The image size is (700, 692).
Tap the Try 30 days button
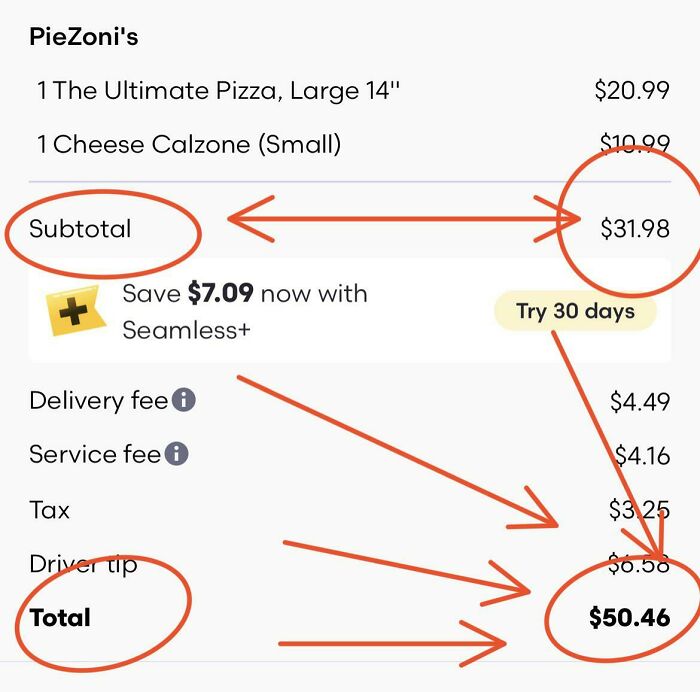coord(575,311)
